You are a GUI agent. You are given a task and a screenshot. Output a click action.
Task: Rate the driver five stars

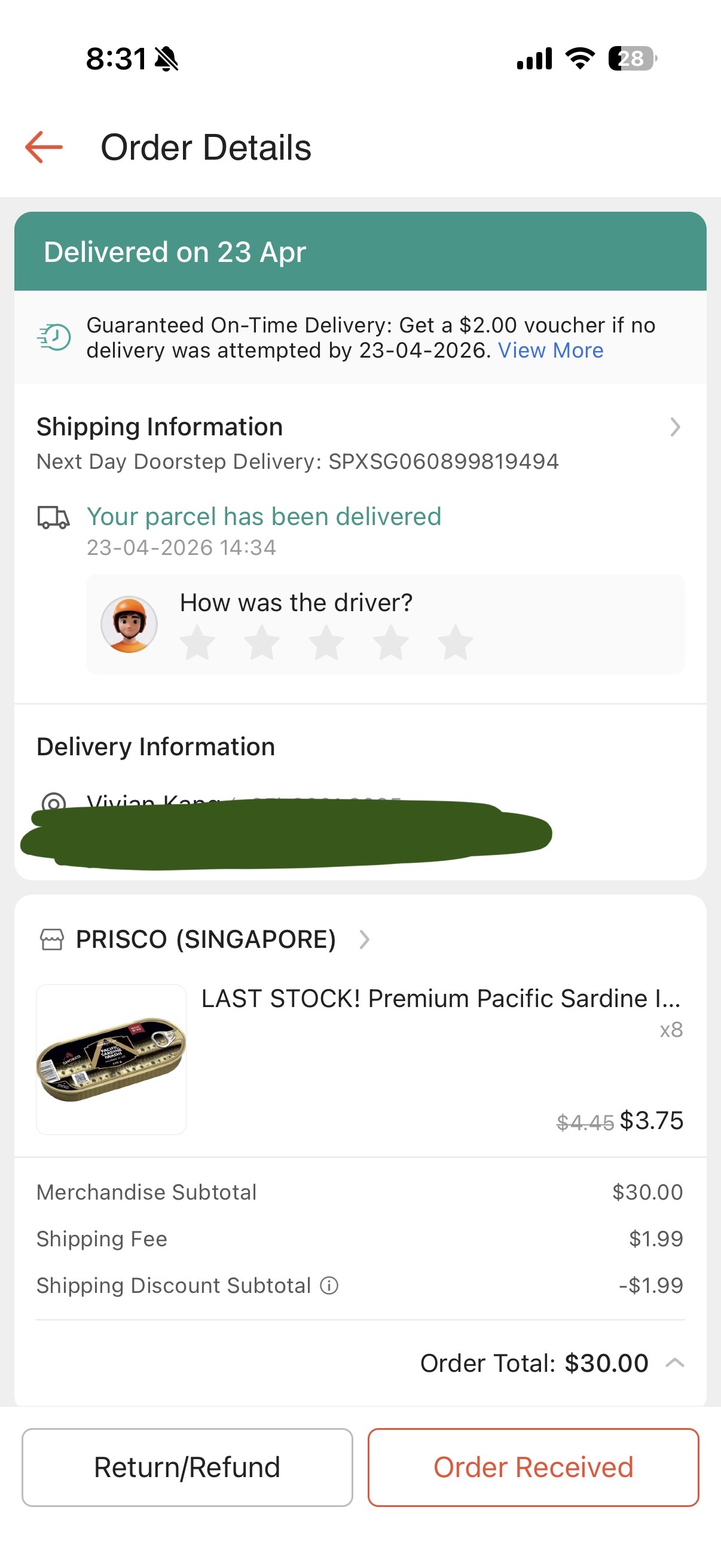pos(455,643)
